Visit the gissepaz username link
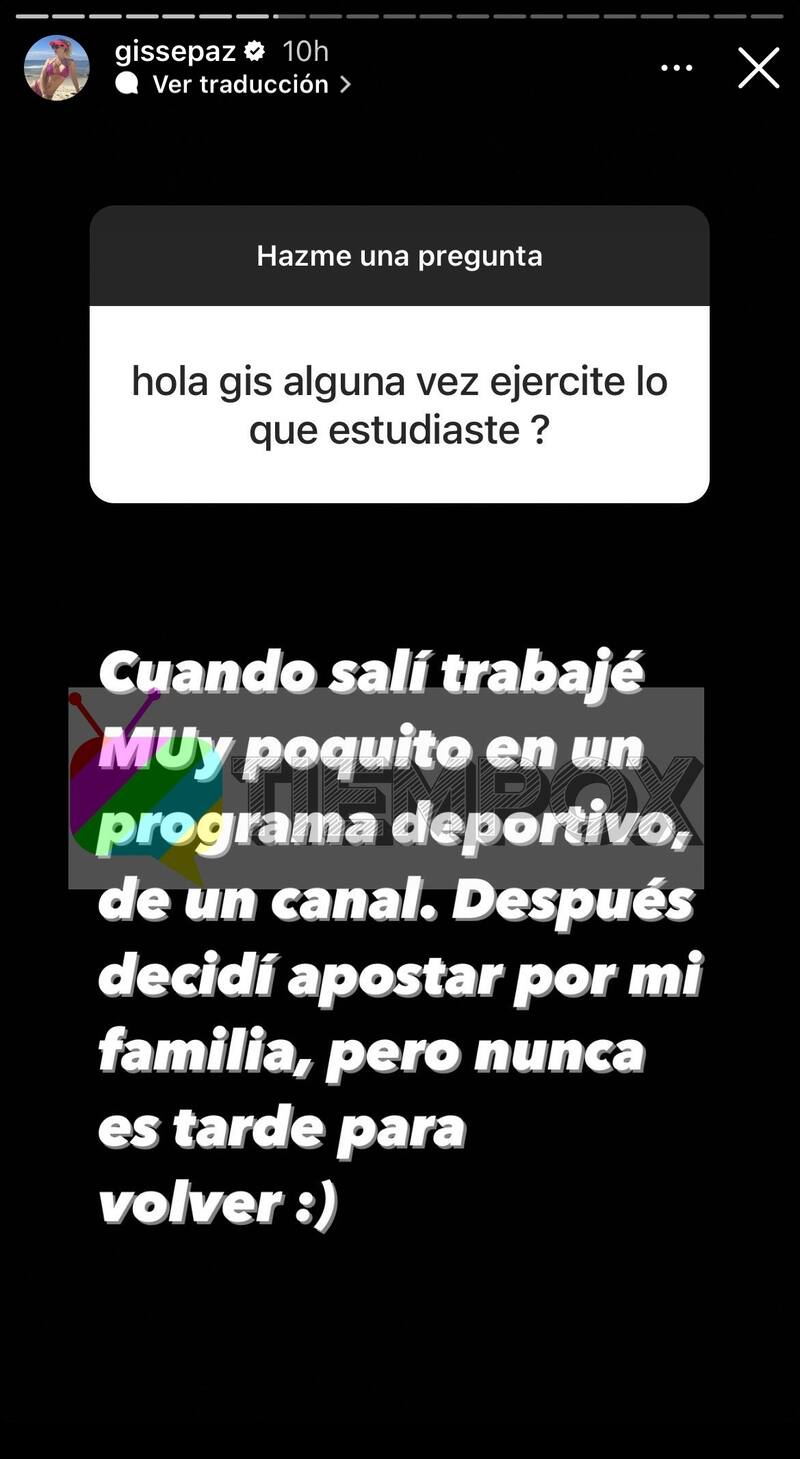The image size is (800, 1459). point(175,52)
